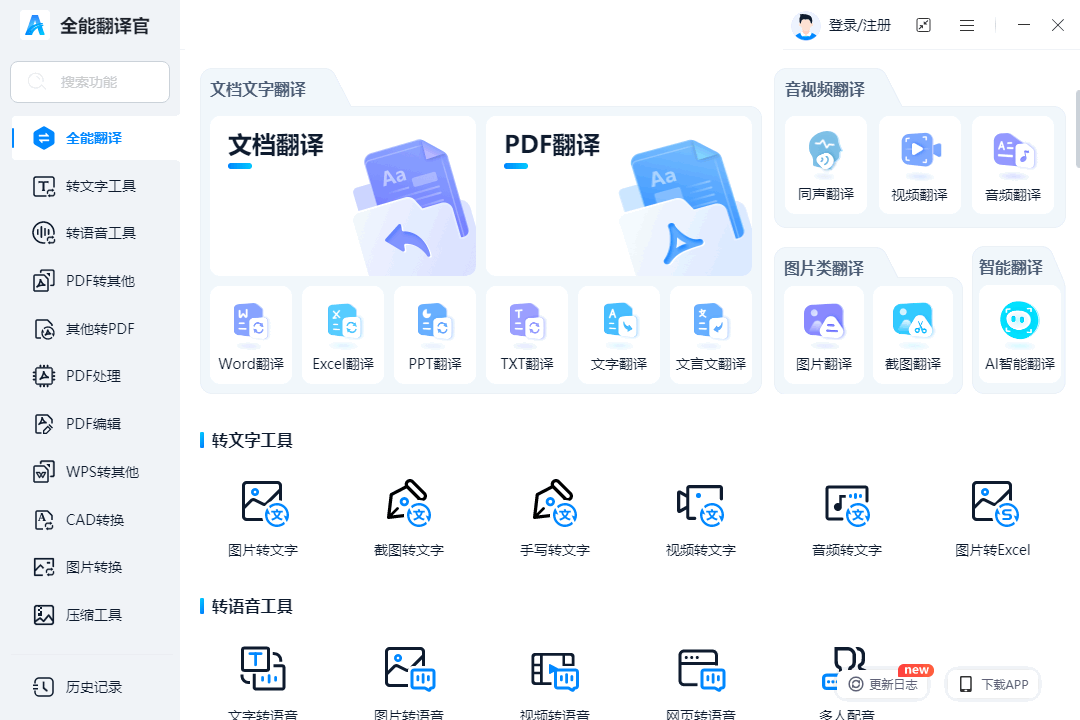The height and width of the screenshot is (720, 1080).
Task: Tap the 搜索功能 search box
Action: pyautogui.click(x=90, y=82)
